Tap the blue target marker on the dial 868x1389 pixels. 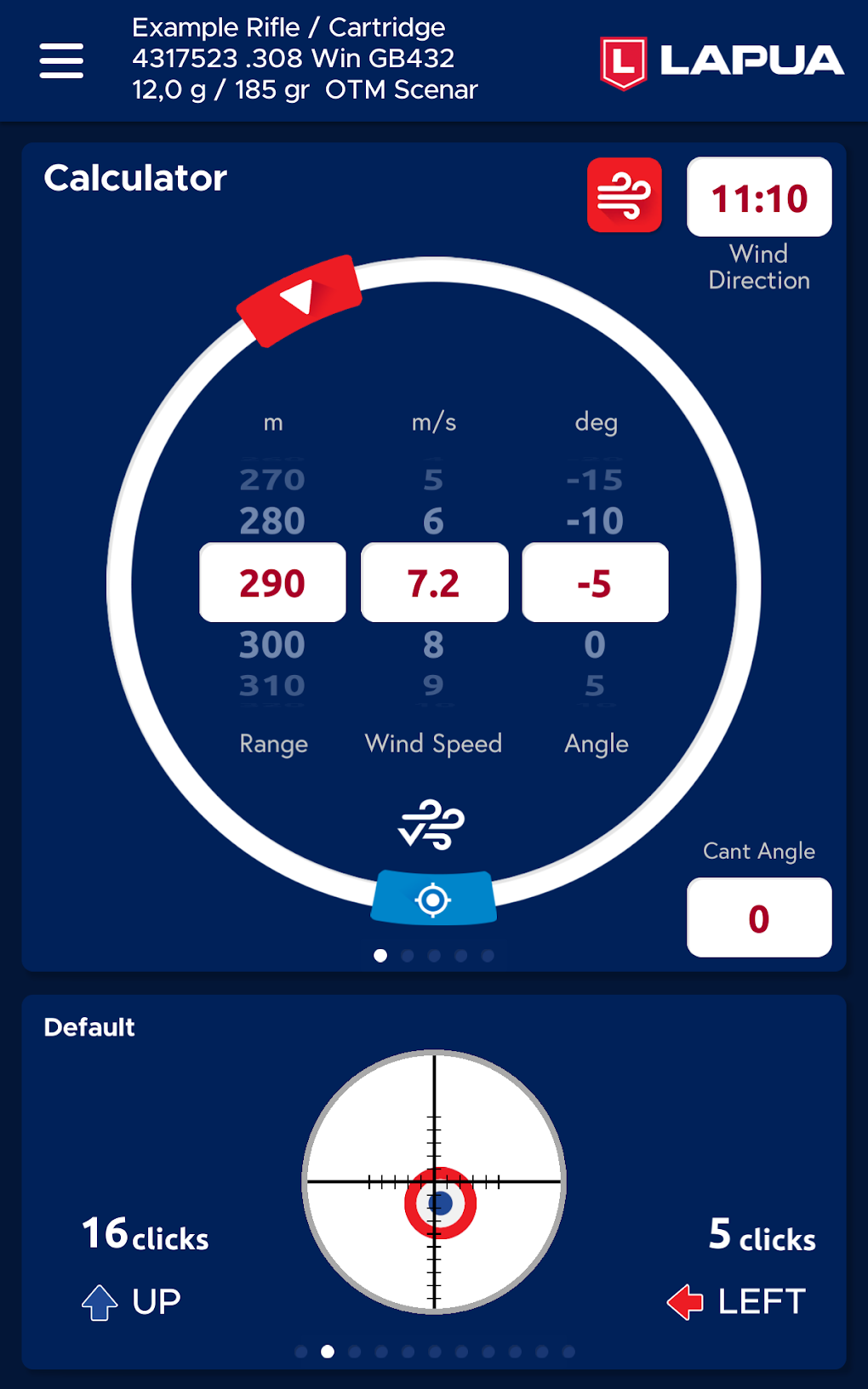tap(433, 899)
